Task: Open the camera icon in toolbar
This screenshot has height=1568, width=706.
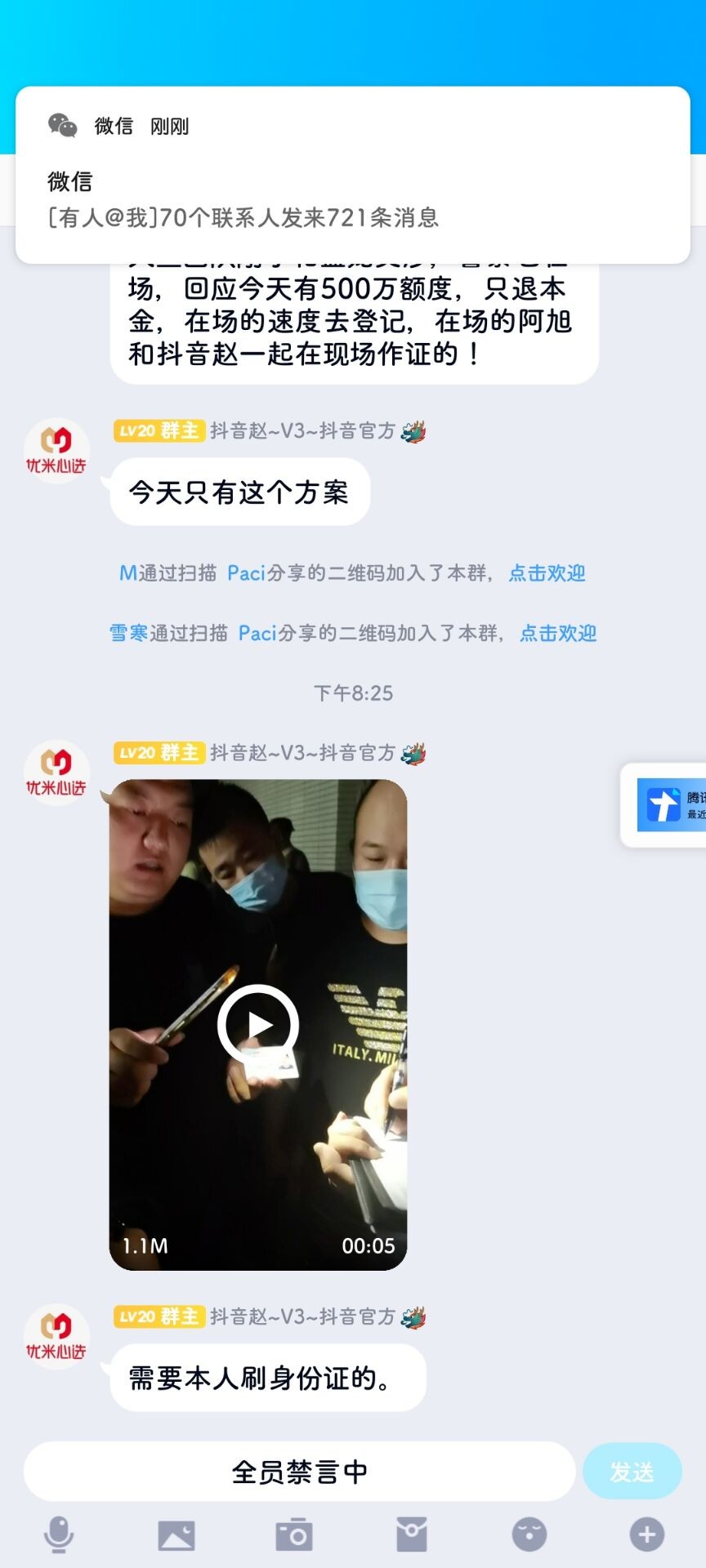Action: [294, 1535]
